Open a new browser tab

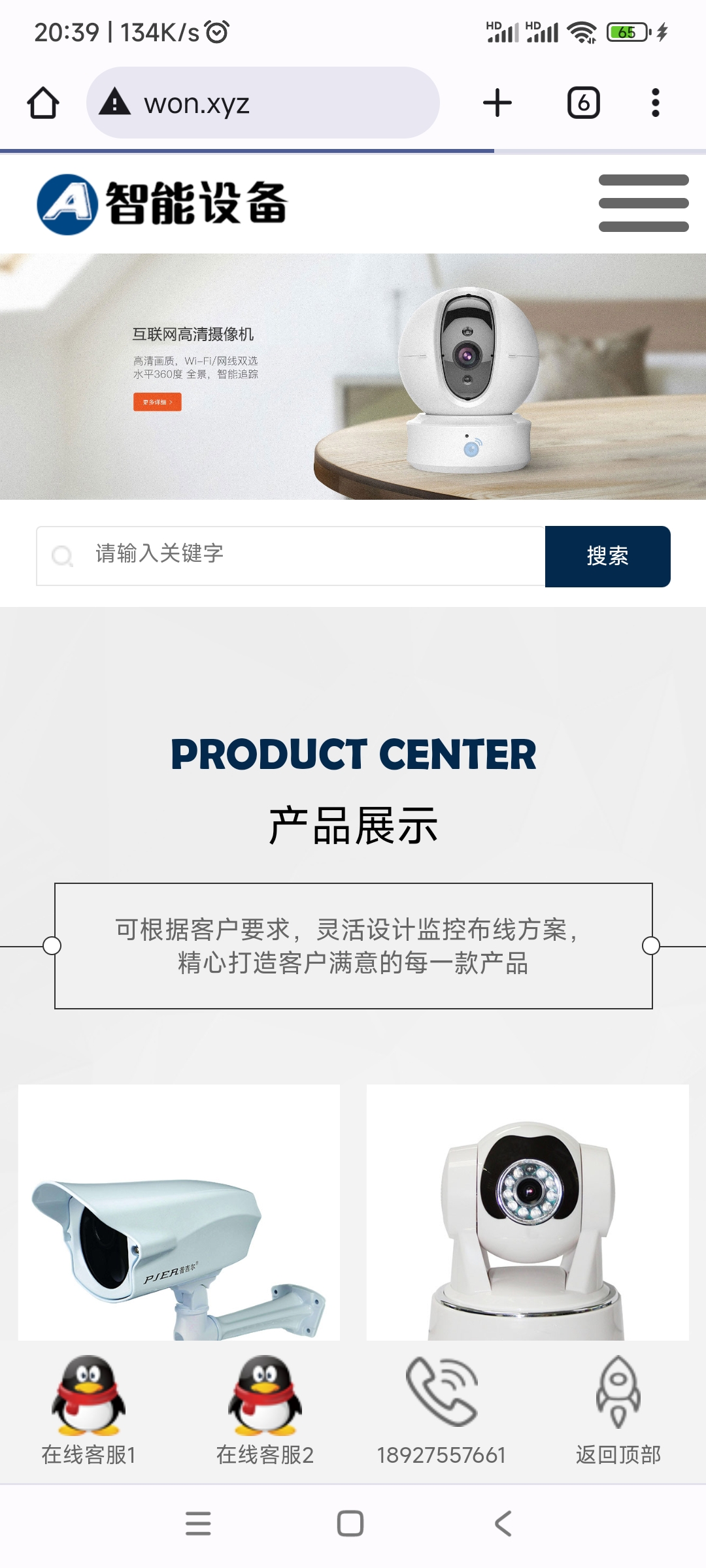point(497,103)
